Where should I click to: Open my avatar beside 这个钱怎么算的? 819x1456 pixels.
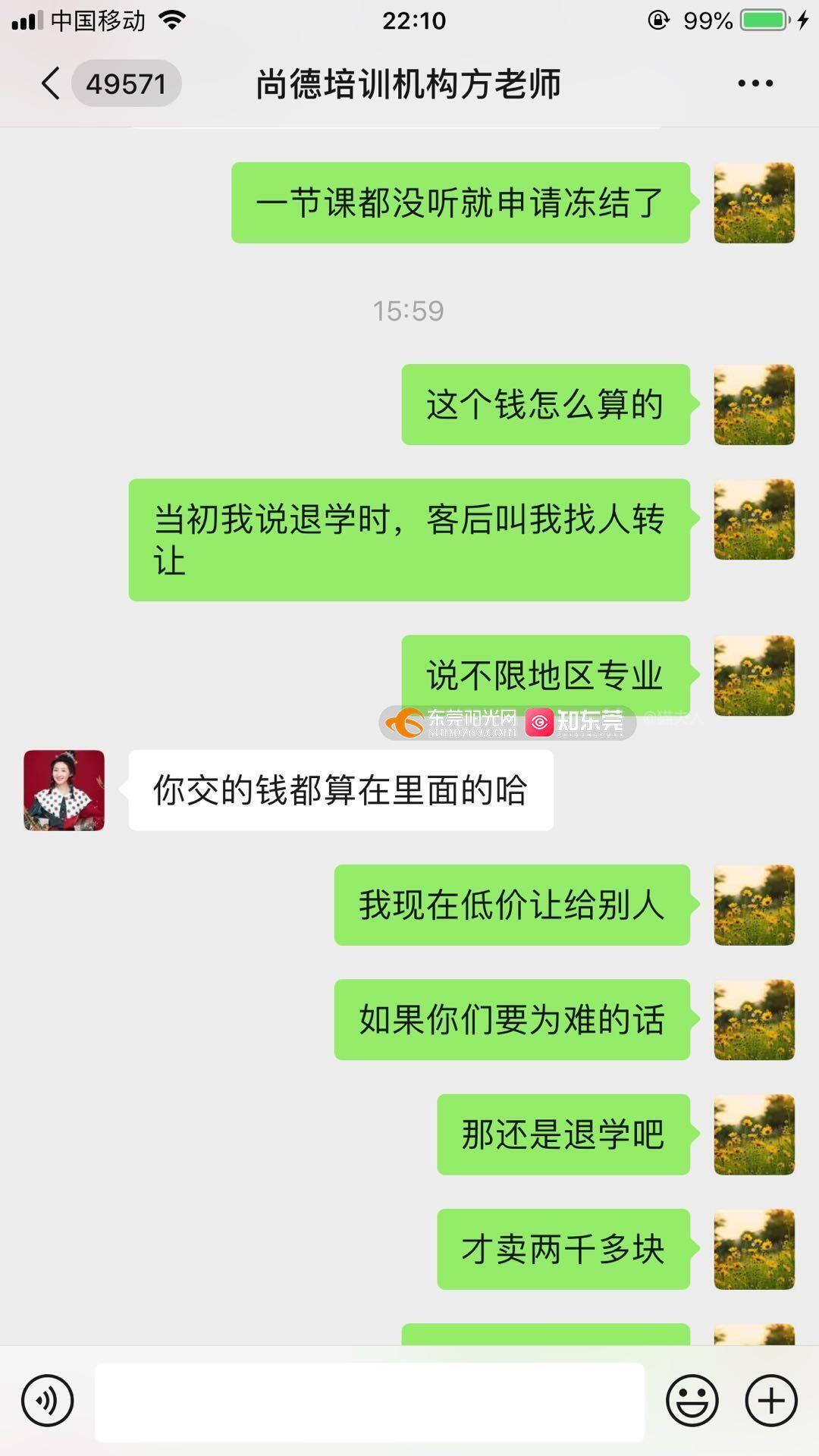click(x=754, y=405)
